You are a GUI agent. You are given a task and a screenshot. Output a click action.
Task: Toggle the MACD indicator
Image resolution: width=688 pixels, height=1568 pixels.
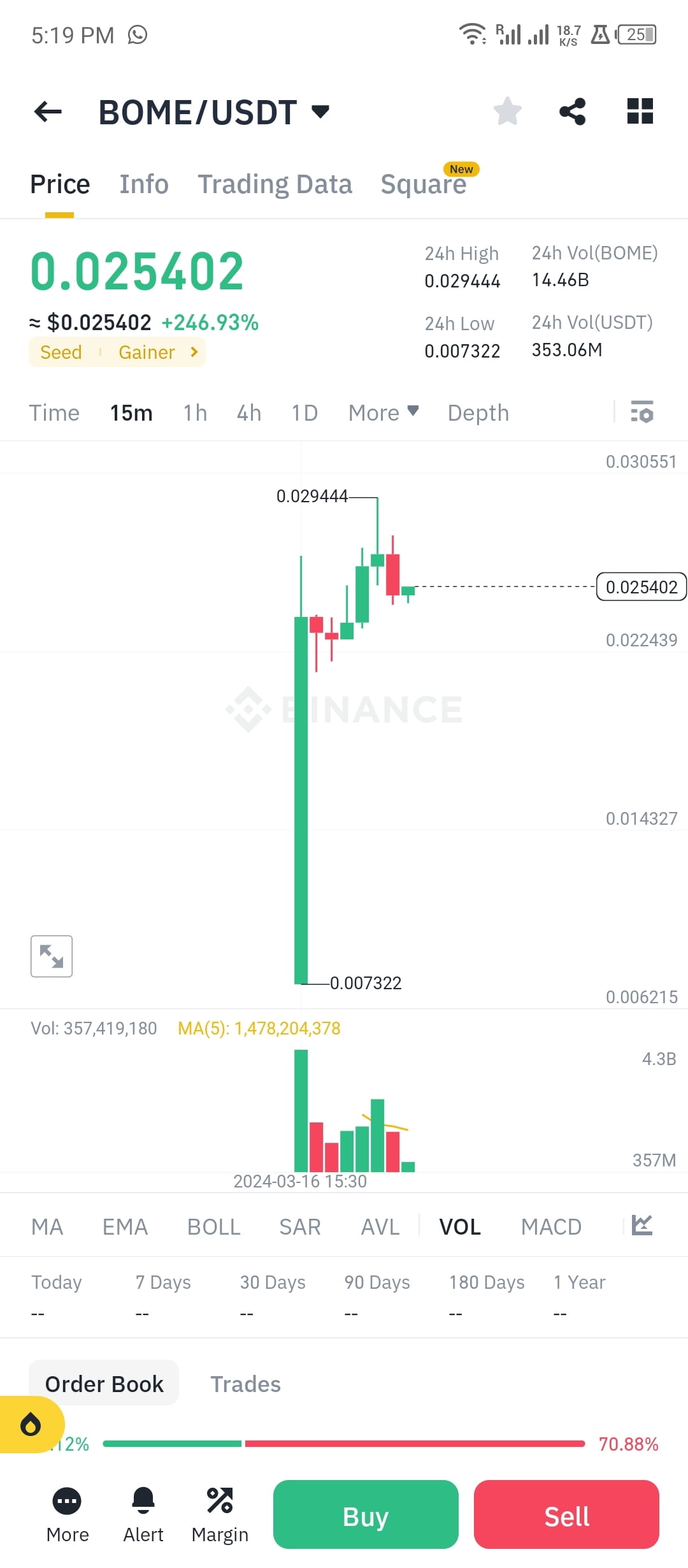[x=552, y=1225]
